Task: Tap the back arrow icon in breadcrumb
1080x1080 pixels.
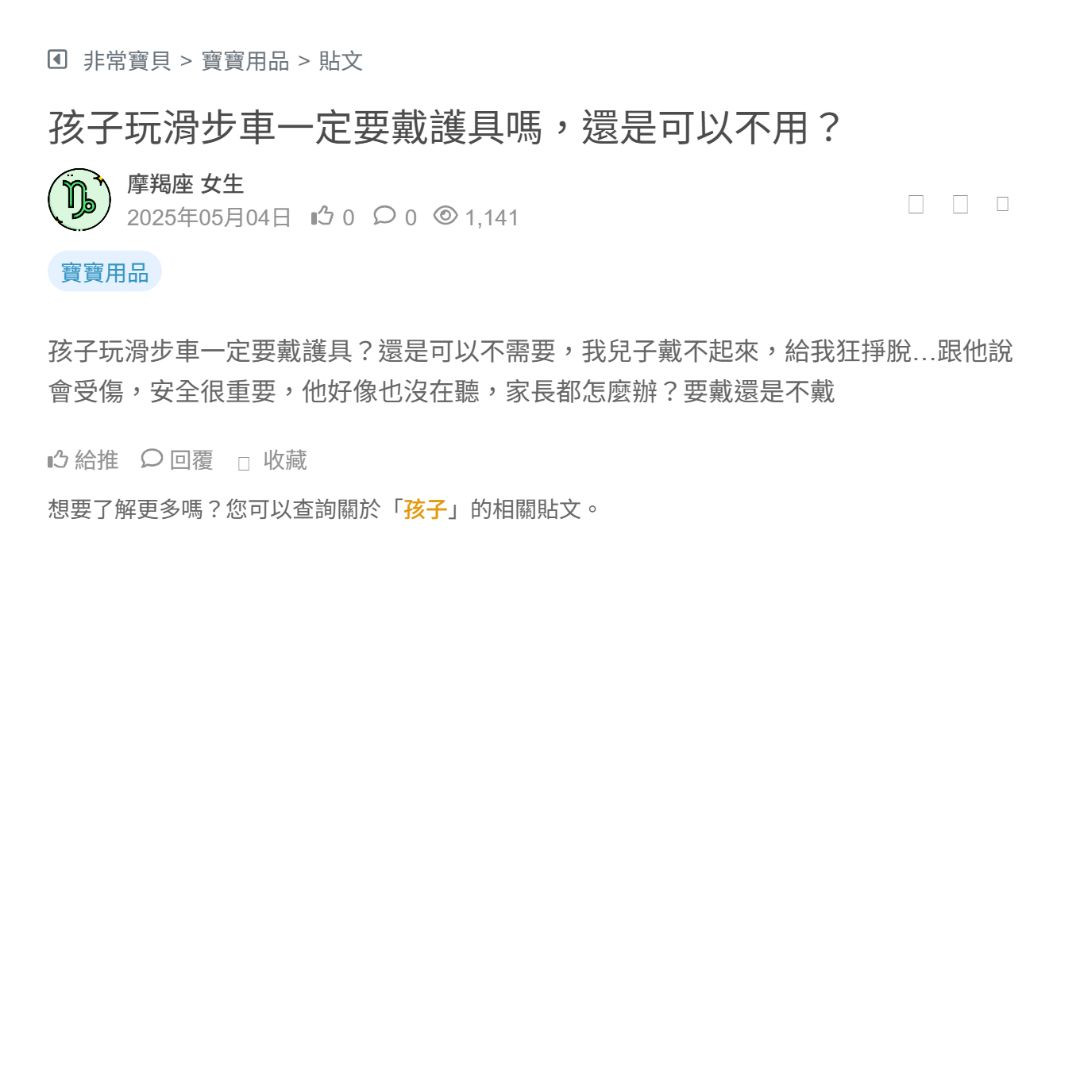Action: [58, 60]
